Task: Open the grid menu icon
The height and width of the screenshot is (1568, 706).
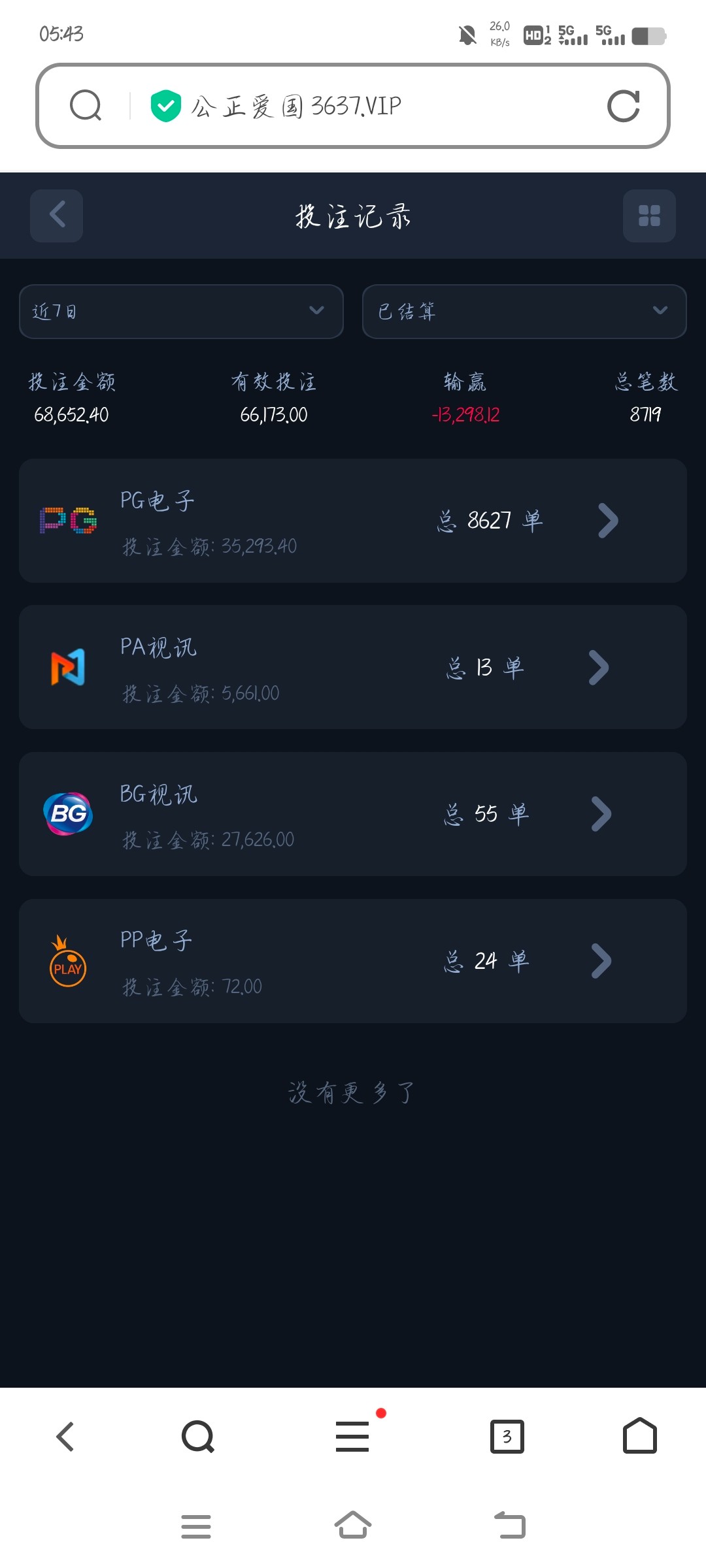Action: [648, 216]
